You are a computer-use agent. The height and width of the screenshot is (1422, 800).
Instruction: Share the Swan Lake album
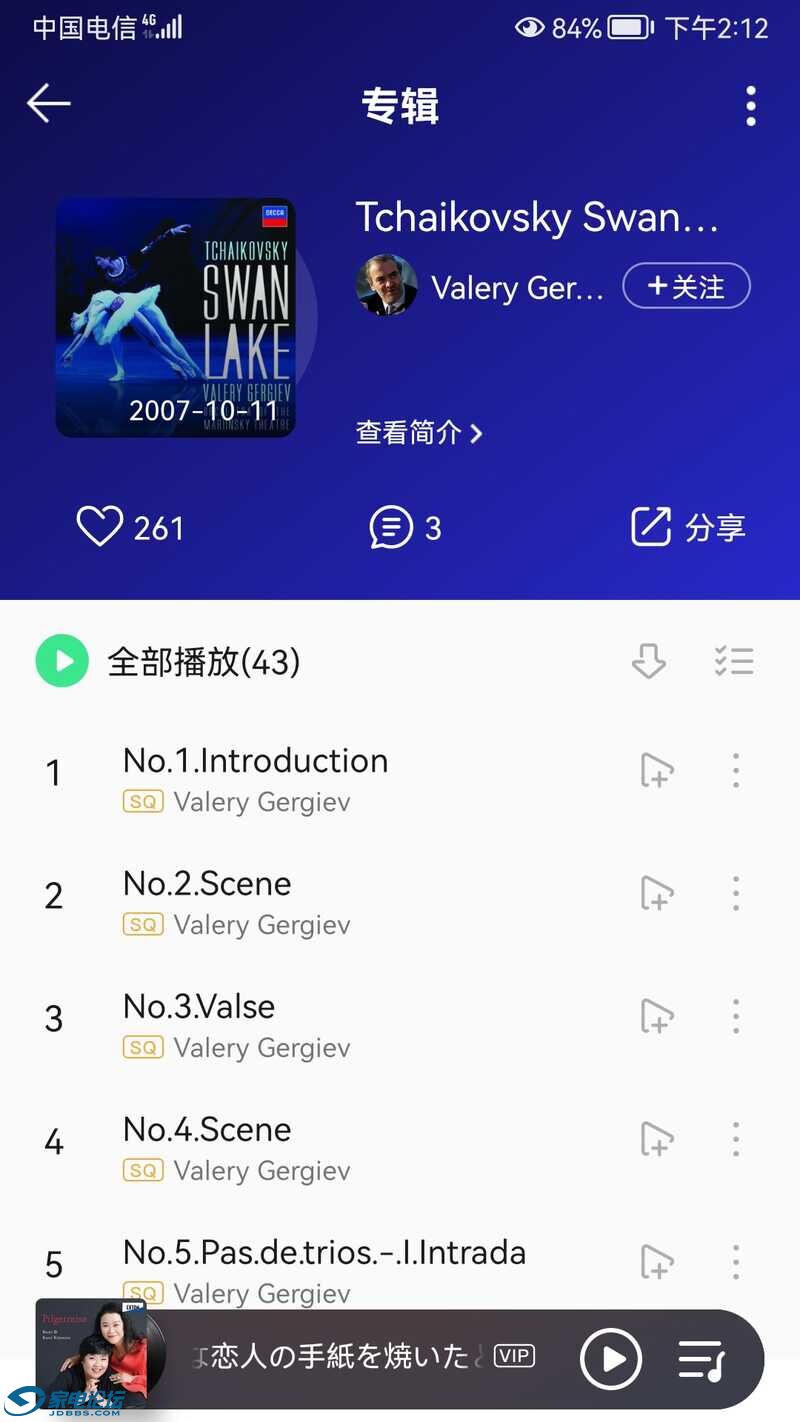688,527
